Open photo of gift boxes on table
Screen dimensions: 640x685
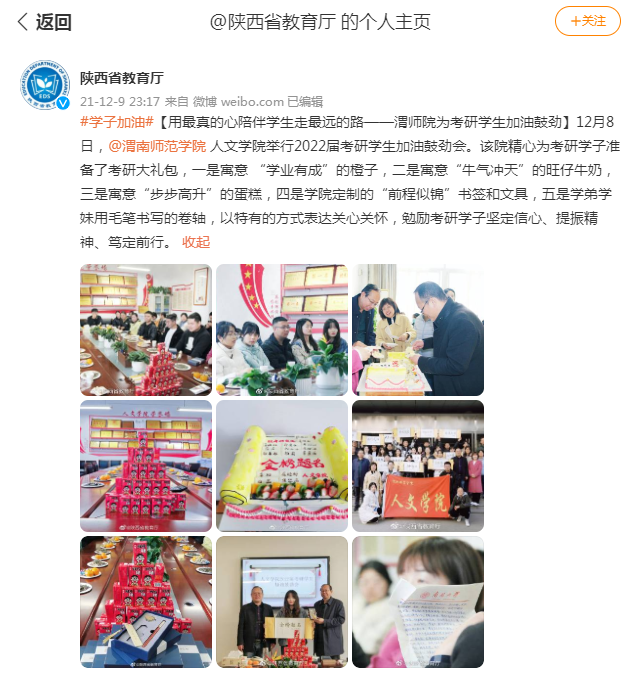[x=146, y=602]
